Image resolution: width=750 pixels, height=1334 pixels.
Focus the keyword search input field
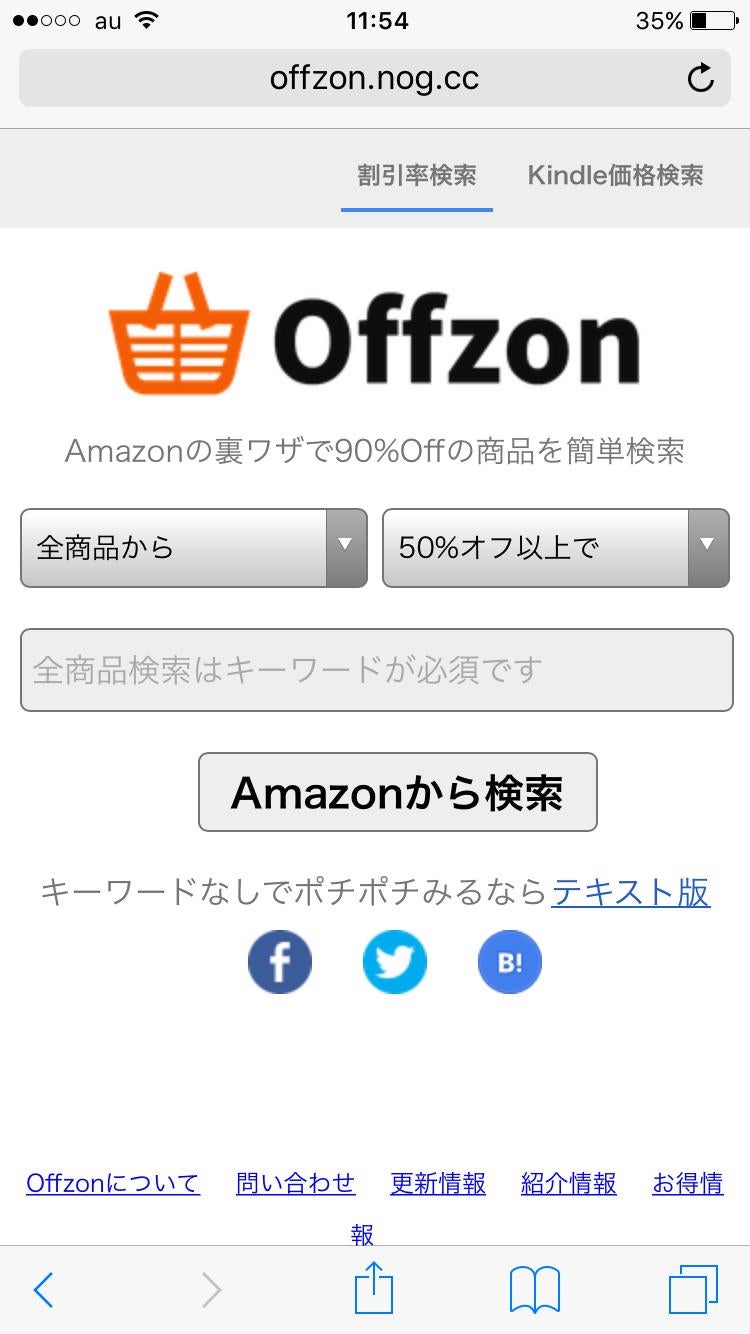pyautogui.click(x=377, y=670)
